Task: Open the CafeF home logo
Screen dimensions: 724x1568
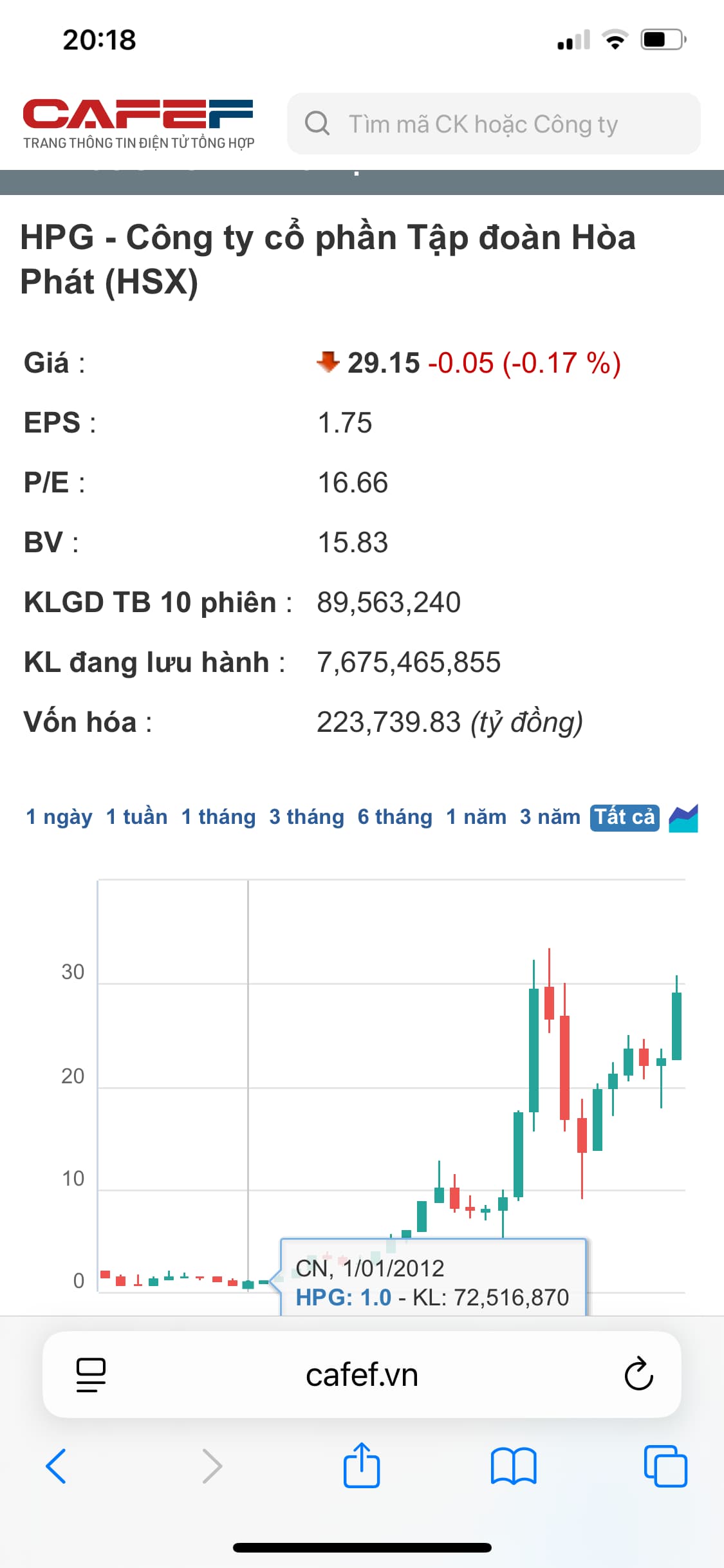Action: [138, 124]
